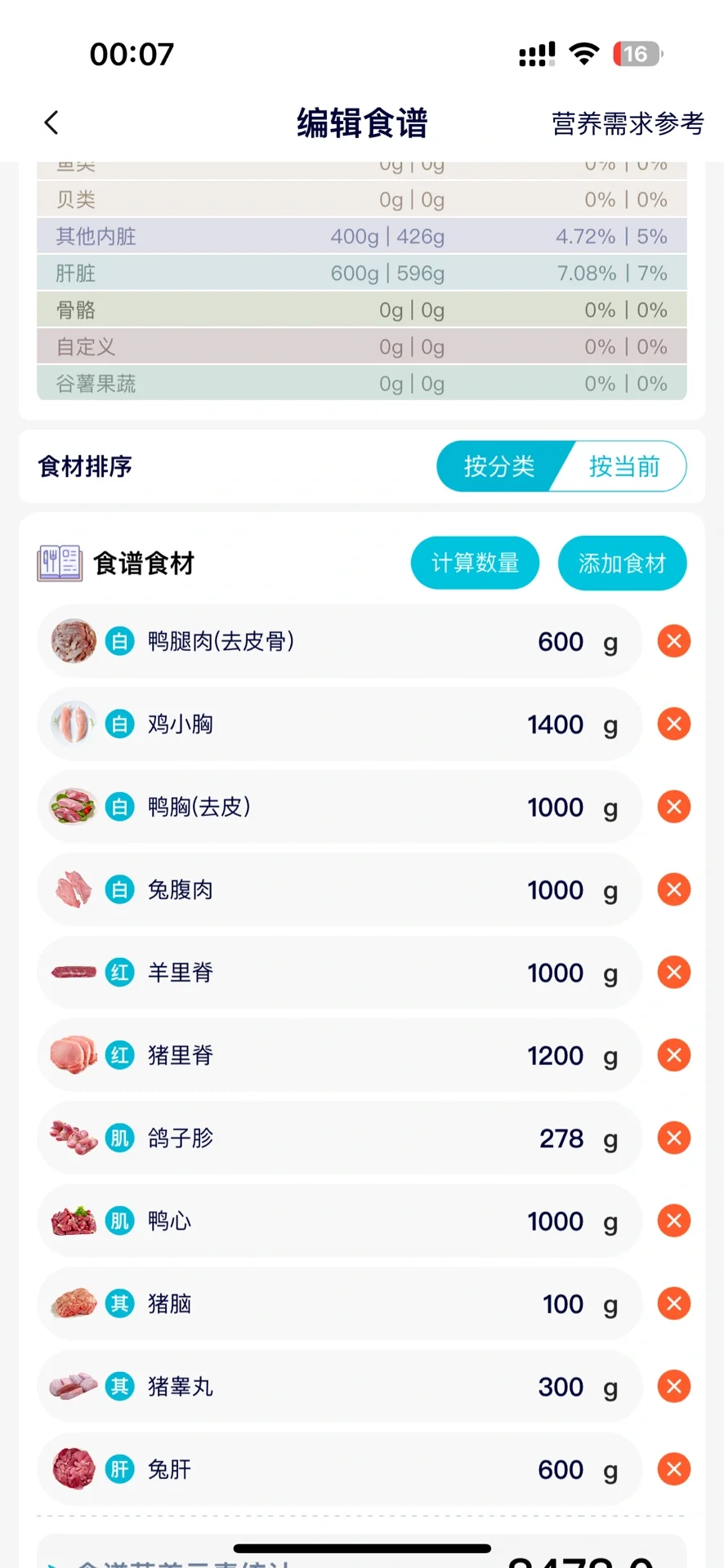Delete the 鸡小胸 ingredient
This screenshot has height=1568, width=724.
(x=674, y=724)
